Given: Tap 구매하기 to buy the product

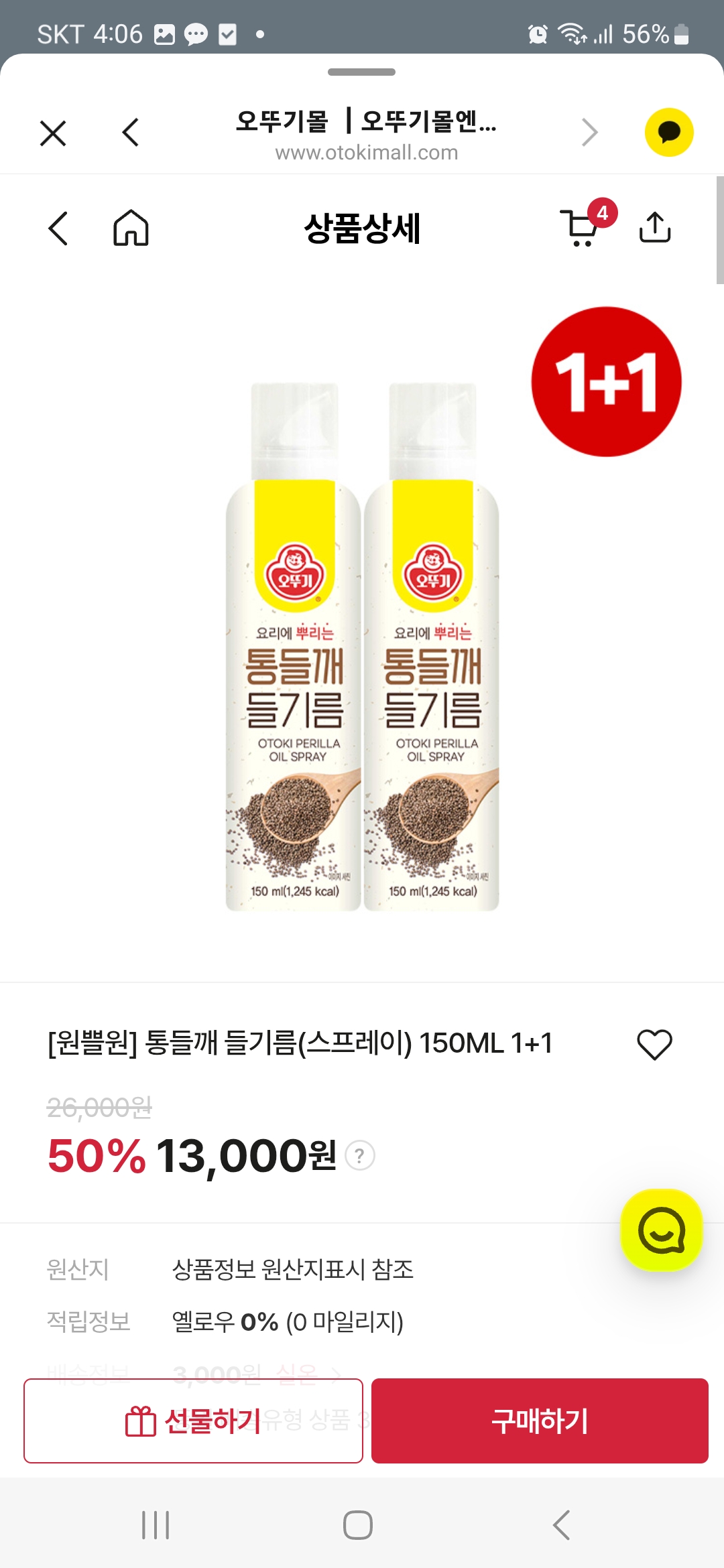Looking at the screenshot, I should click(x=540, y=1421).
